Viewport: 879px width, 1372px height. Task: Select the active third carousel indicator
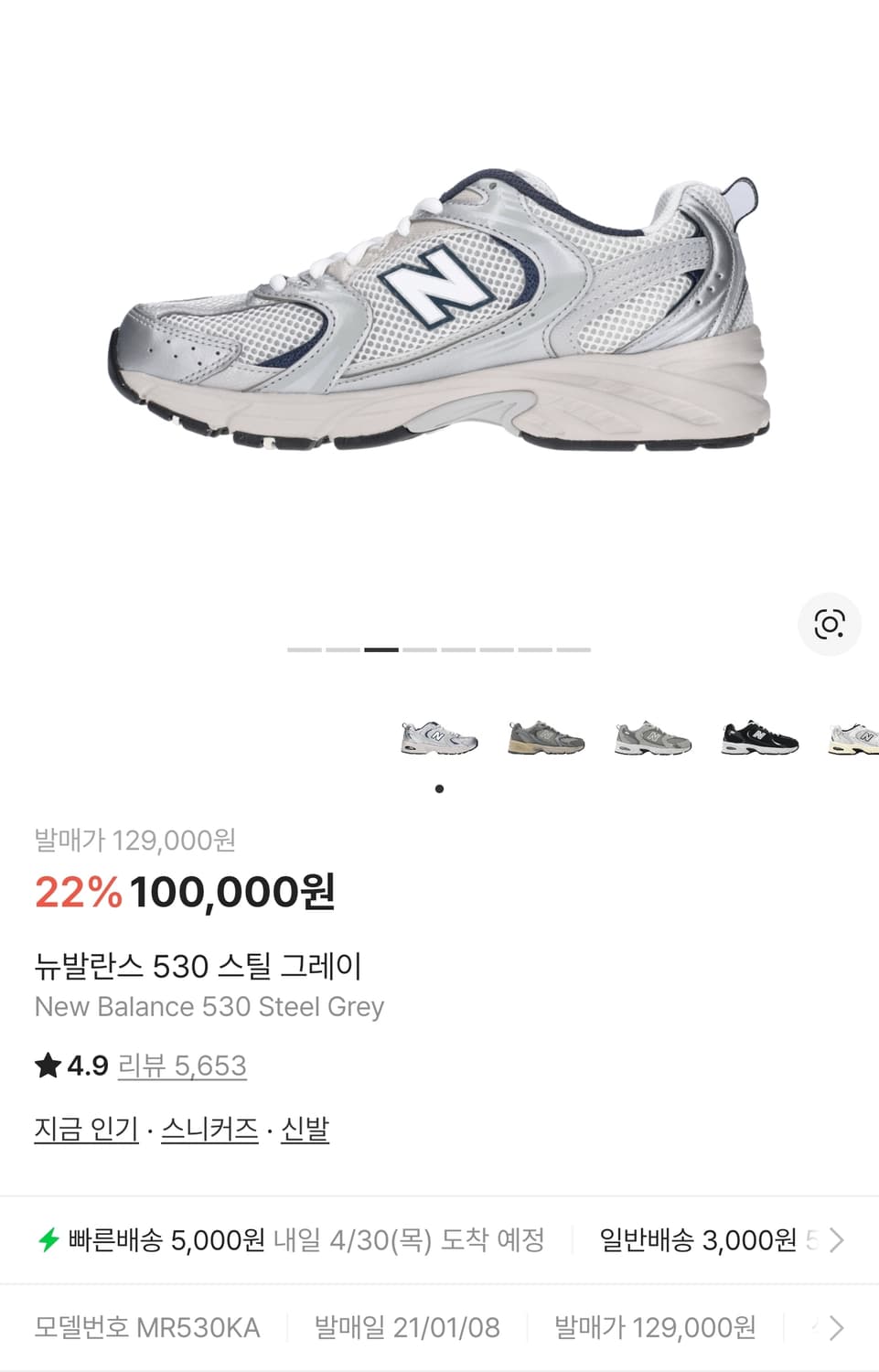pyautogui.click(x=383, y=650)
